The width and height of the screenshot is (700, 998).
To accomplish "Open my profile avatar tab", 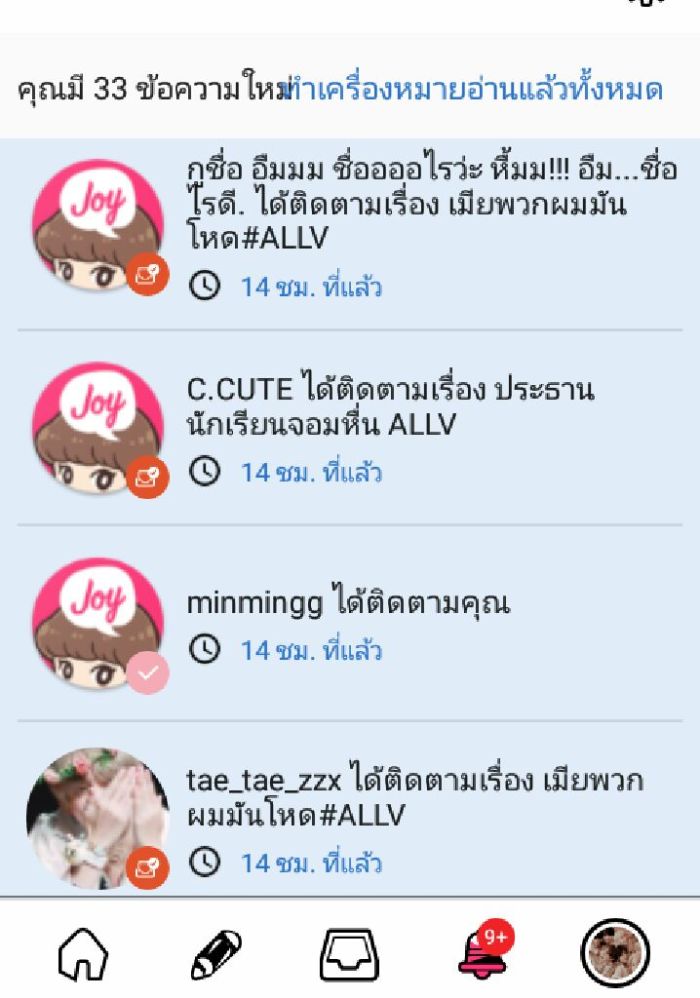I will click(615, 953).
